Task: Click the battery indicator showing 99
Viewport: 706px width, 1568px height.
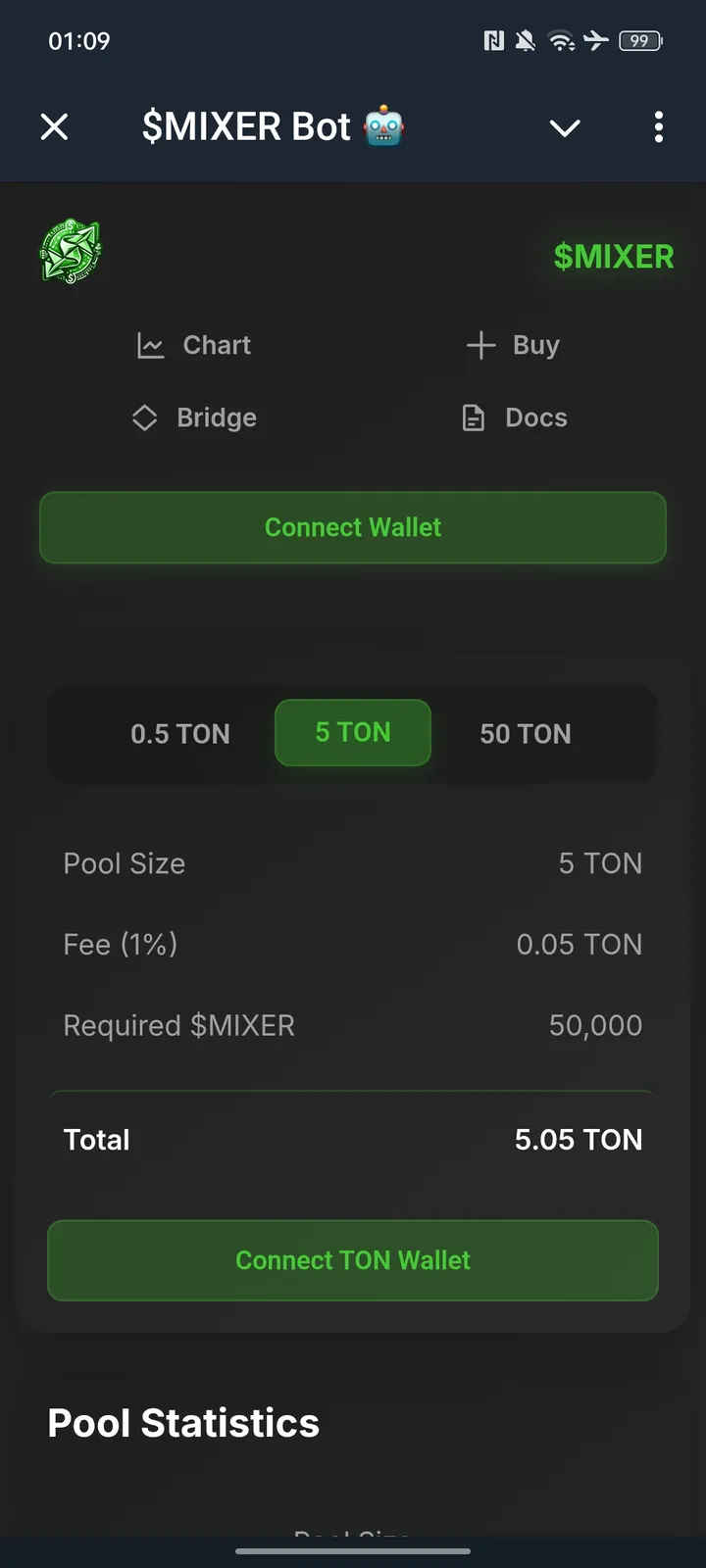Action: click(x=639, y=41)
